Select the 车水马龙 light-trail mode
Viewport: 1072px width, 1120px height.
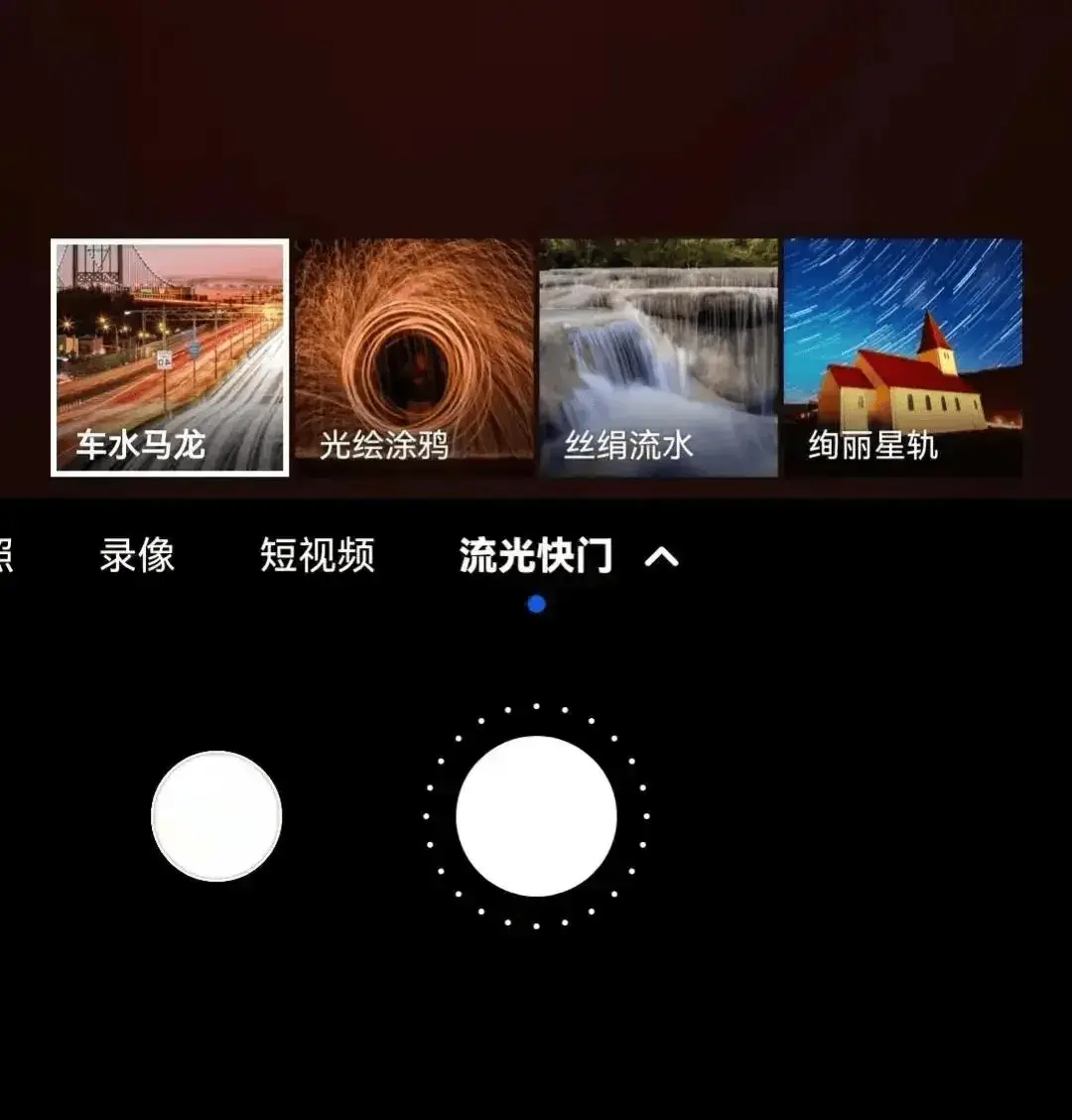170,357
